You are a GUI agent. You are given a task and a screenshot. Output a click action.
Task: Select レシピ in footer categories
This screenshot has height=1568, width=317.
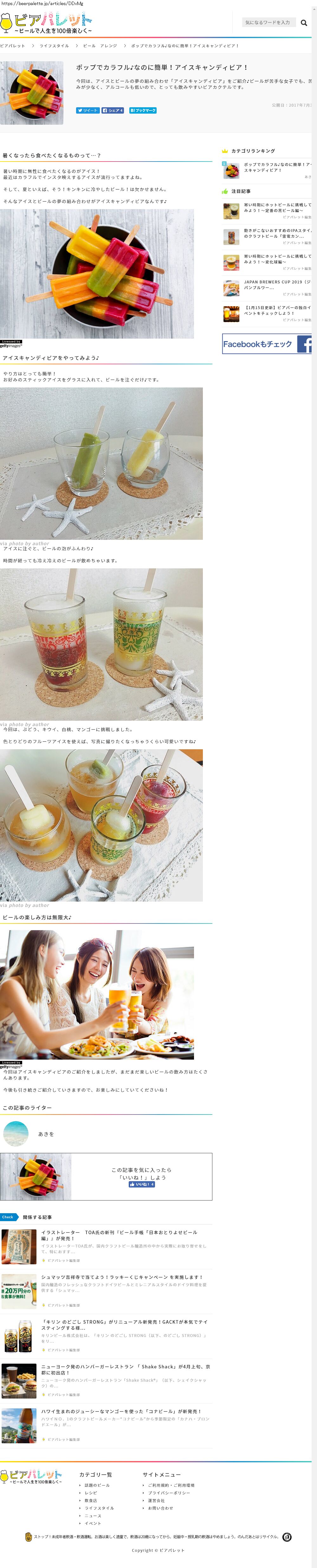click(91, 1492)
